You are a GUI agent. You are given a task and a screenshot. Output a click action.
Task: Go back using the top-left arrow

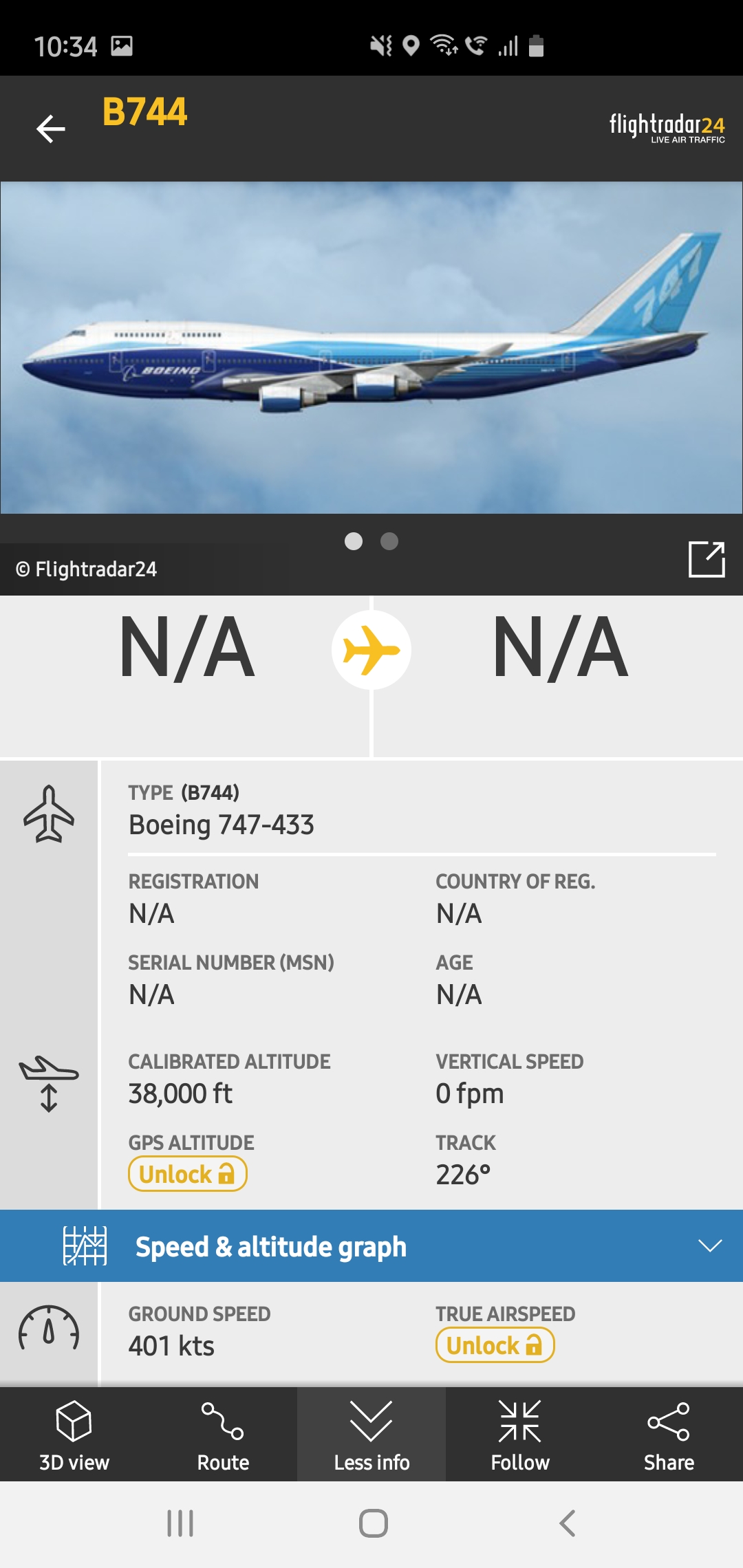tap(51, 129)
